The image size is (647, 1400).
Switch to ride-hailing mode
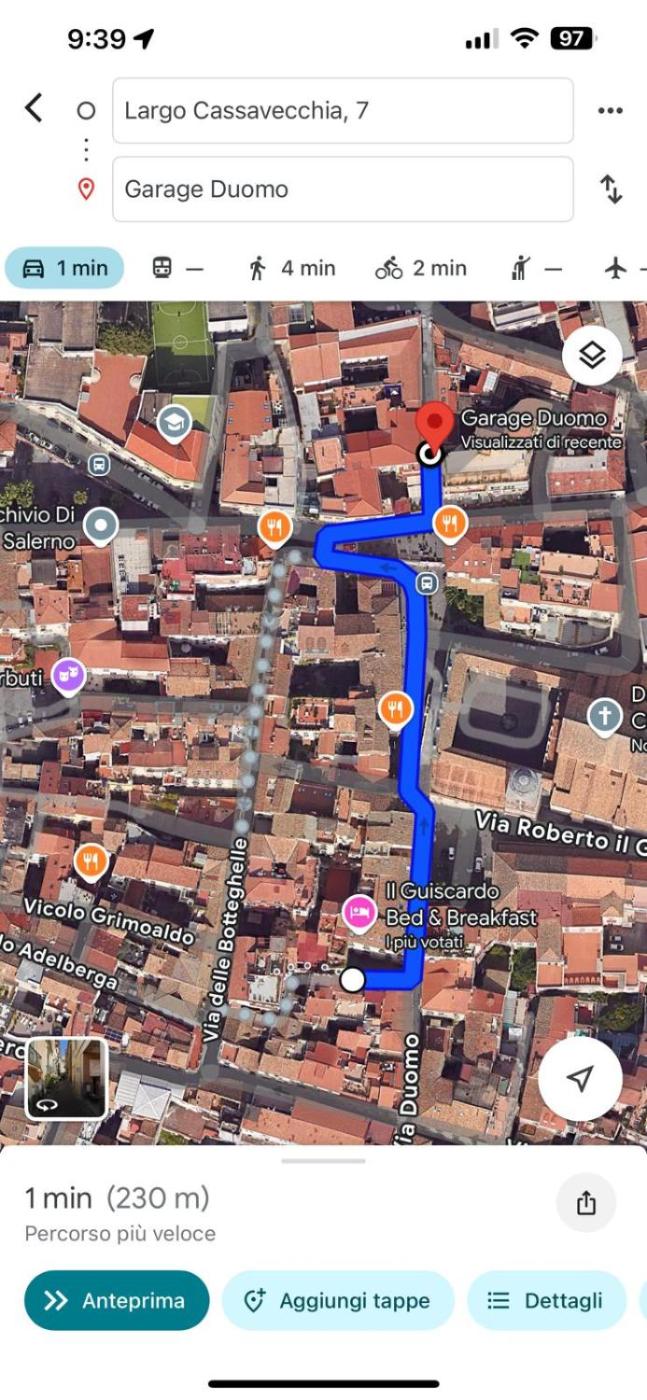pyautogui.click(x=535, y=268)
